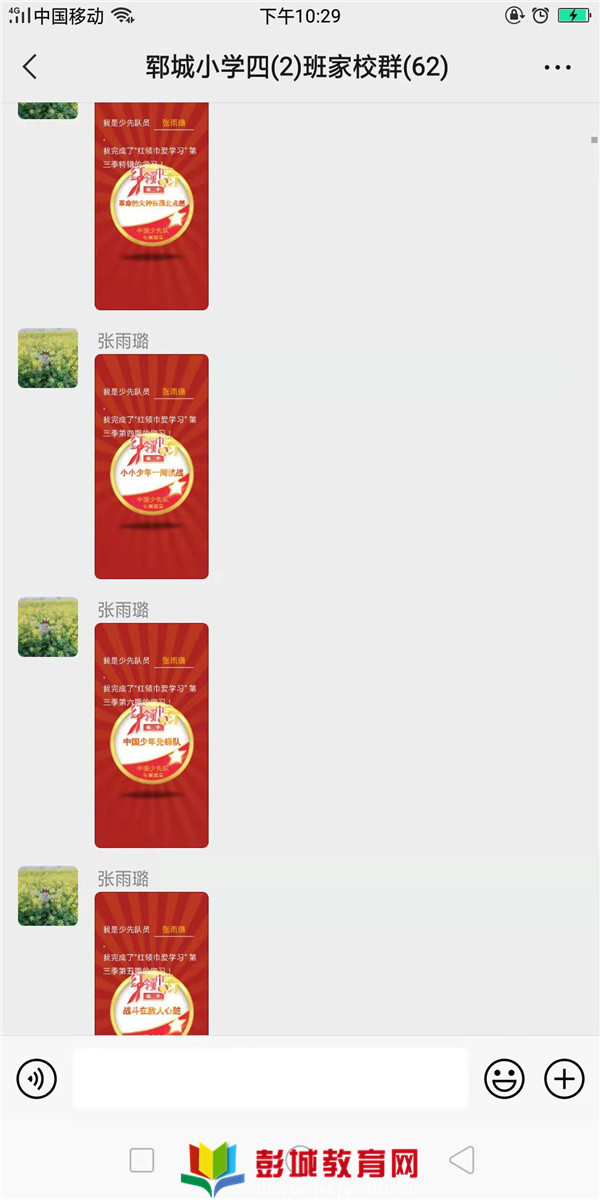Open 张雨璐's avatar beside the 小小少年 image
This screenshot has height=1200, width=600.
[x=48, y=358]
